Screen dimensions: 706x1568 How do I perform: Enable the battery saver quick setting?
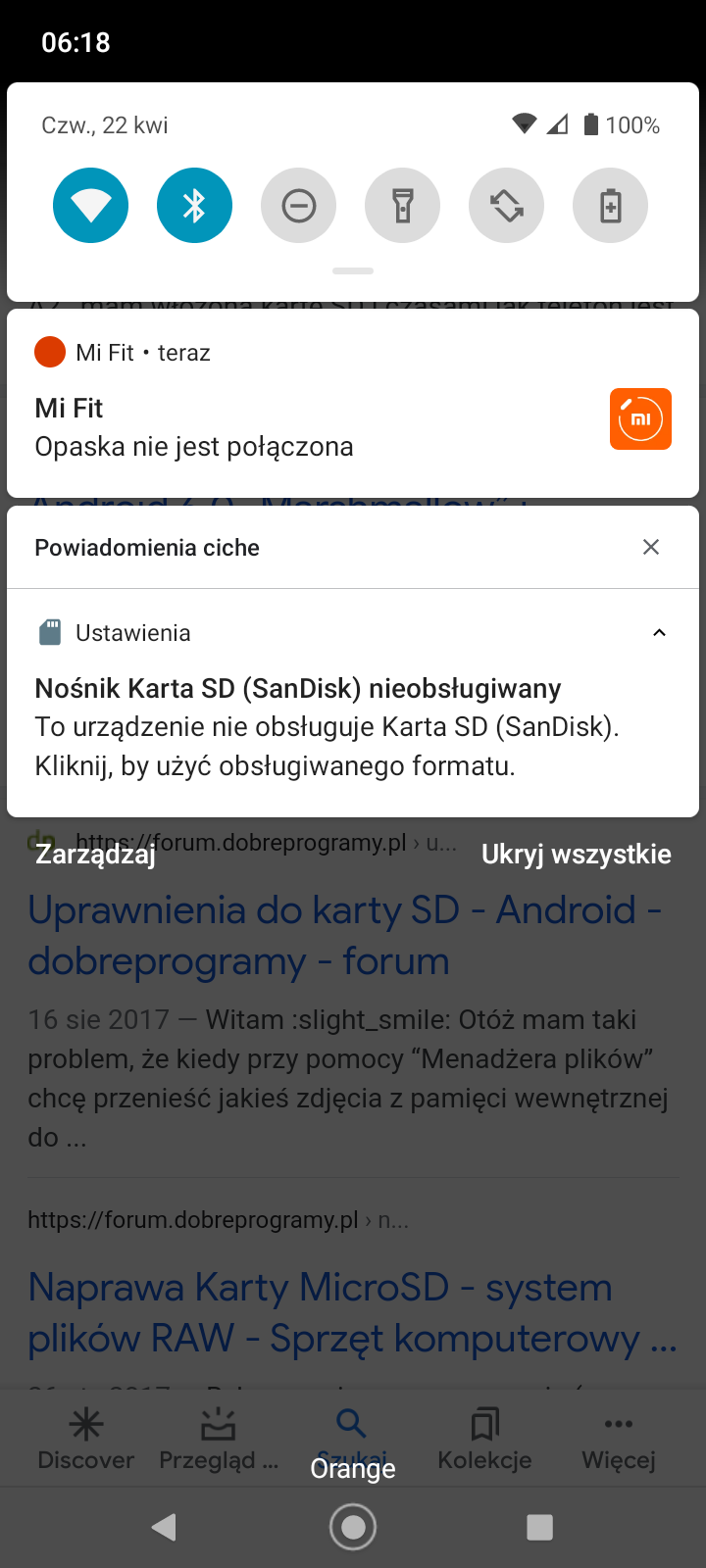coord(610,206)
